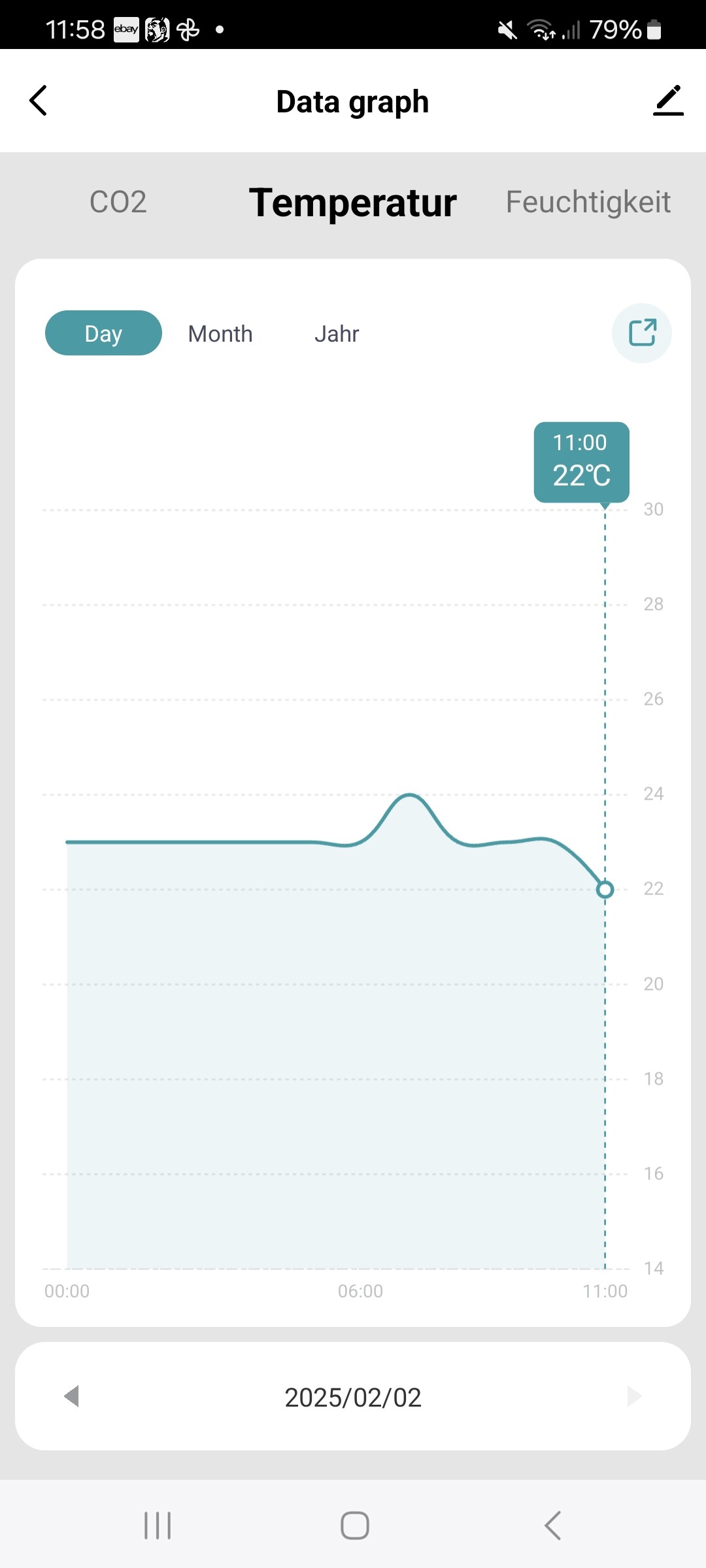Tap the next day arrow

pyautogui.click(x=633, y=1396)
